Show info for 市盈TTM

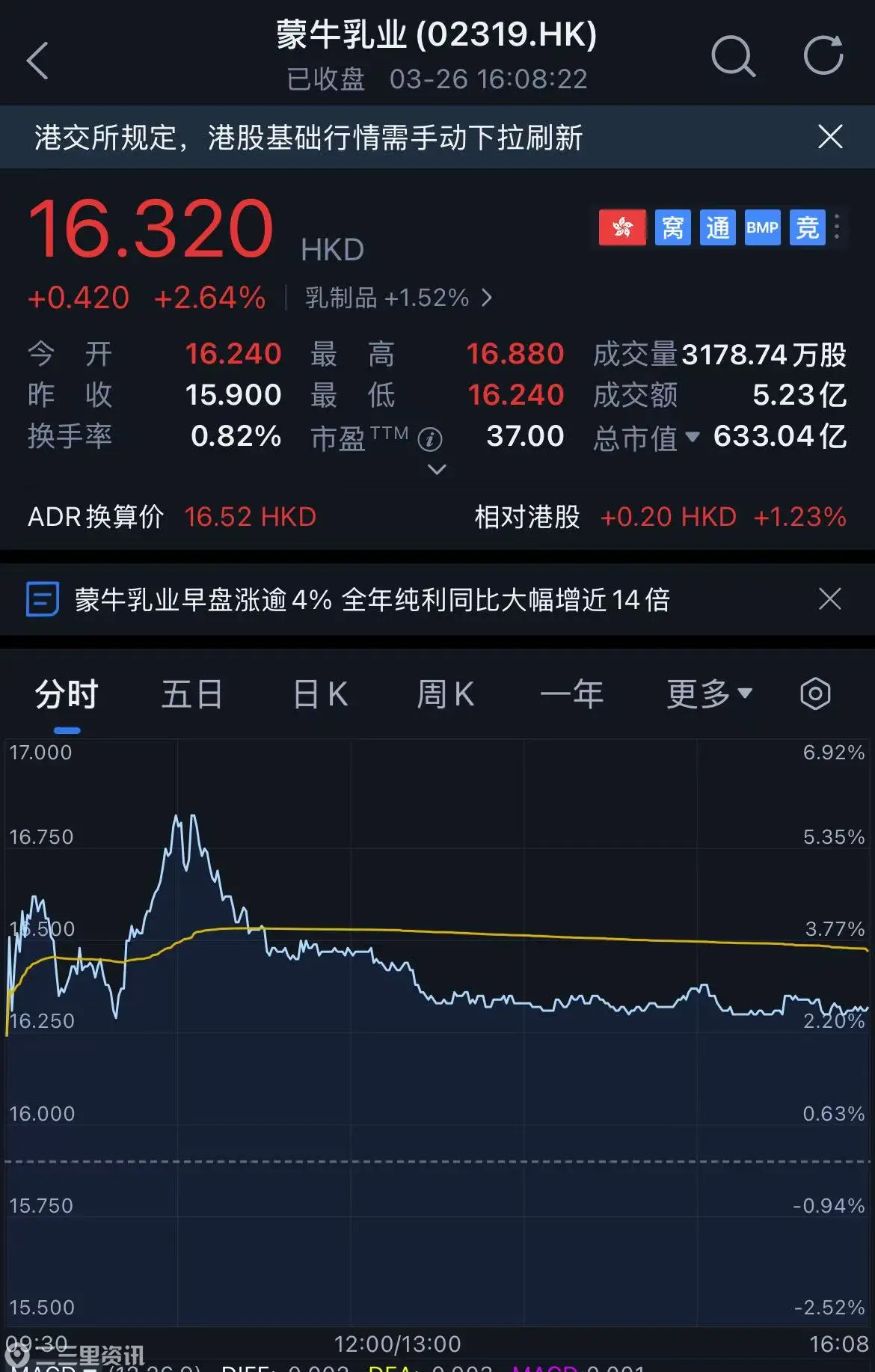click(430, 439)
